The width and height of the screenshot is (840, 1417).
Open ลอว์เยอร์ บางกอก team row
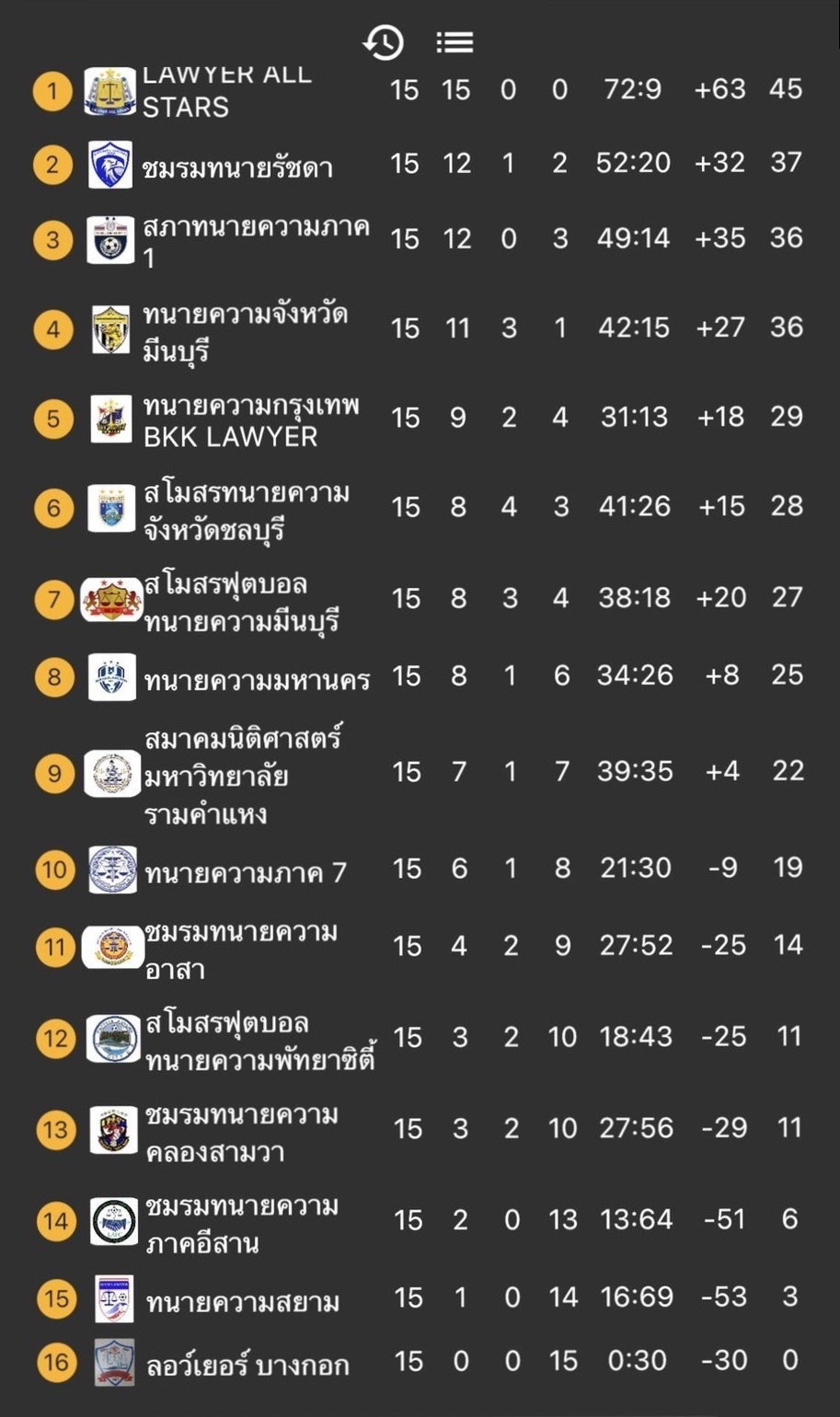coord(420,1363)
